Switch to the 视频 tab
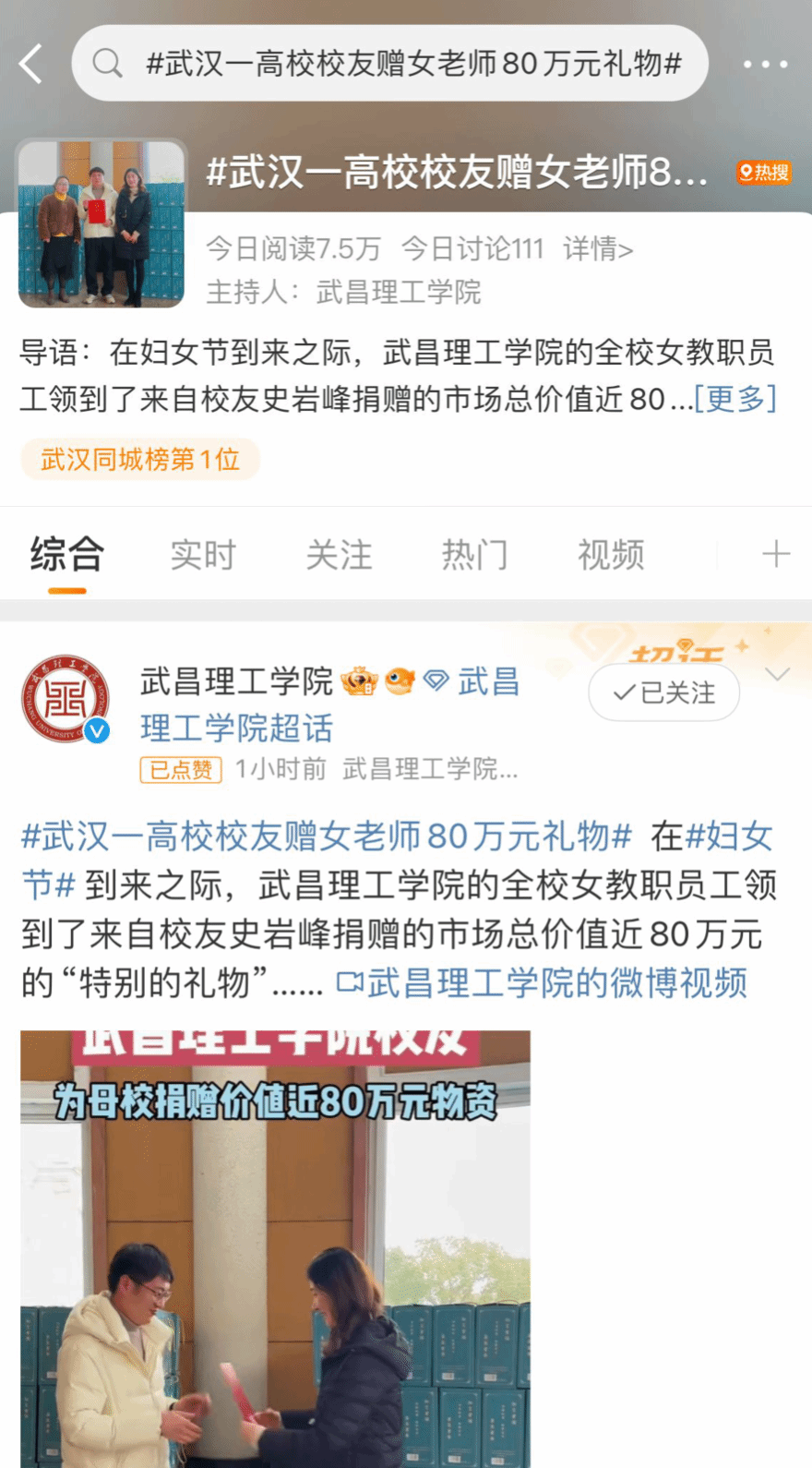This screenshot has height=1468, width=812. pos(611,555)
